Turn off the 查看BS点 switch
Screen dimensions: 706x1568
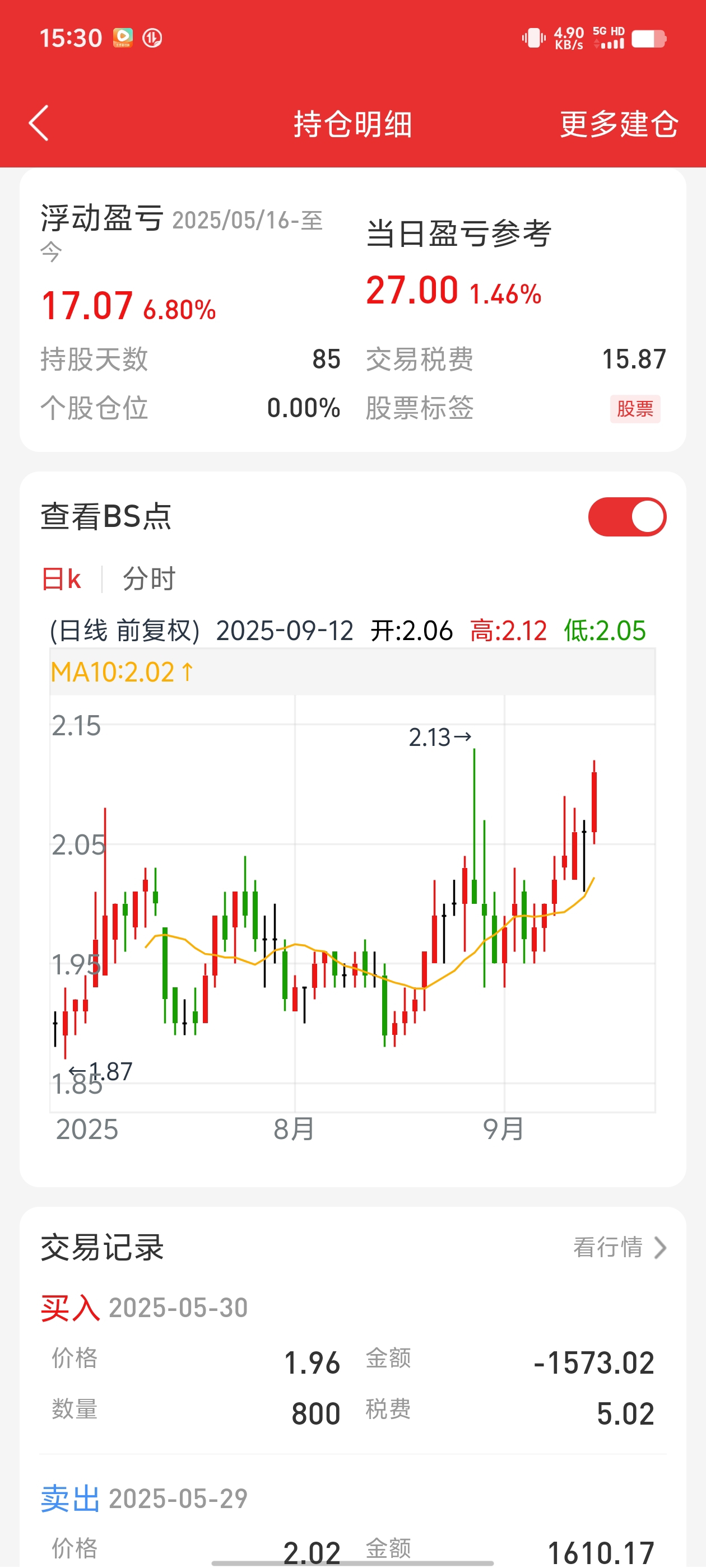tap(627, 517)
